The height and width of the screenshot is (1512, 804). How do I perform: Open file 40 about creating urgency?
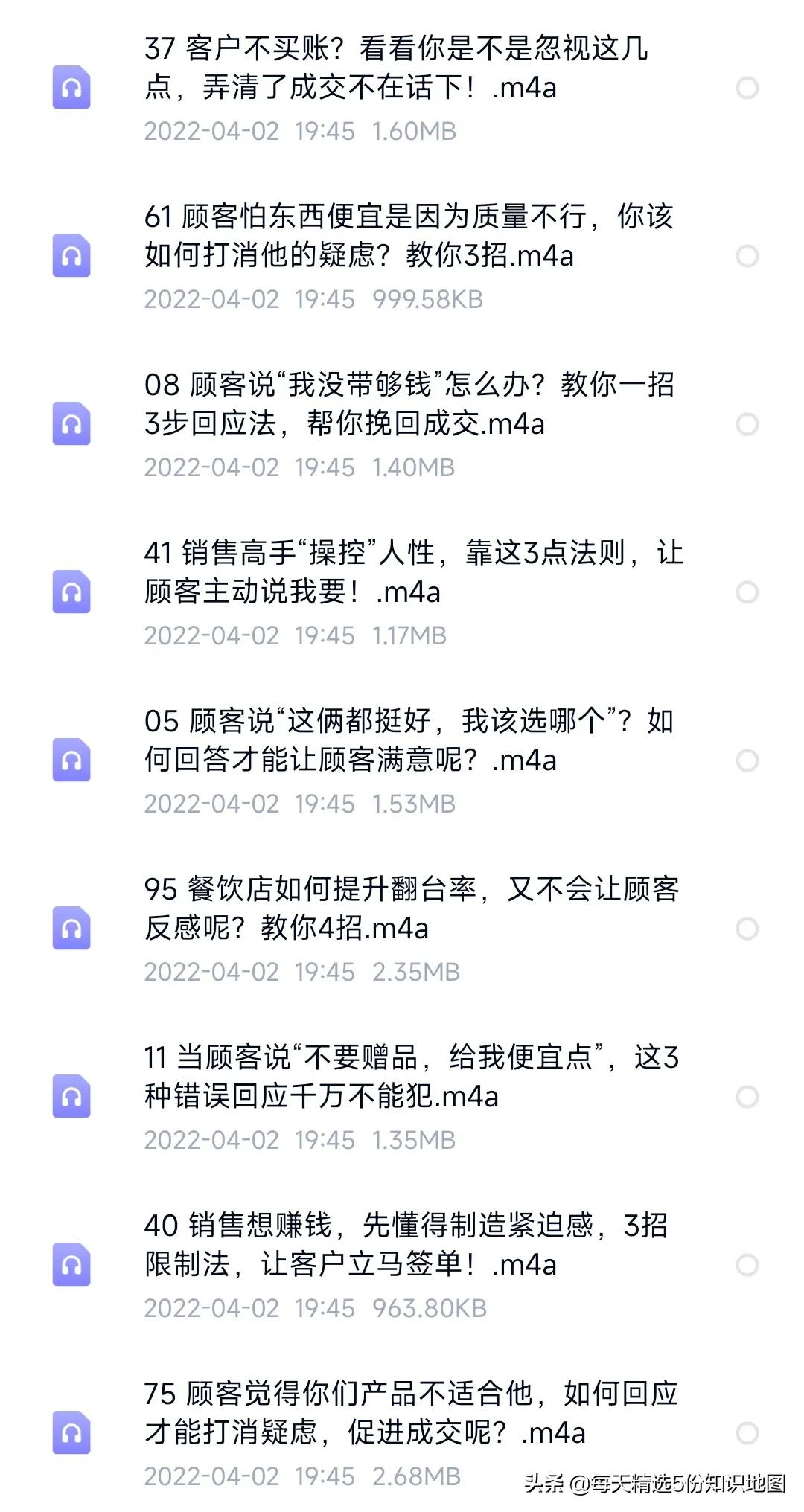(409, 1243)
